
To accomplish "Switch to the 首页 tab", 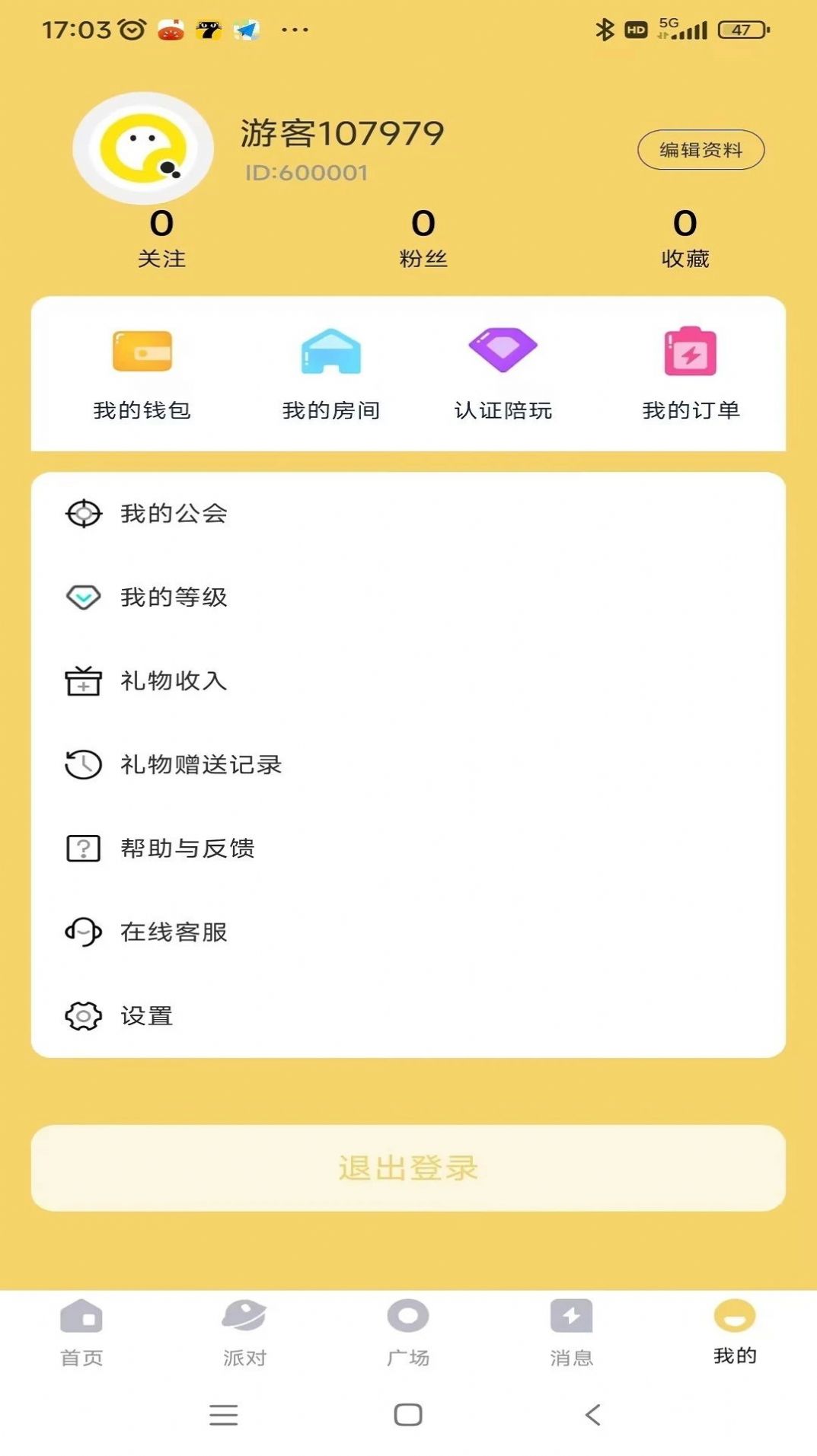I will [x=81, y=1336].
